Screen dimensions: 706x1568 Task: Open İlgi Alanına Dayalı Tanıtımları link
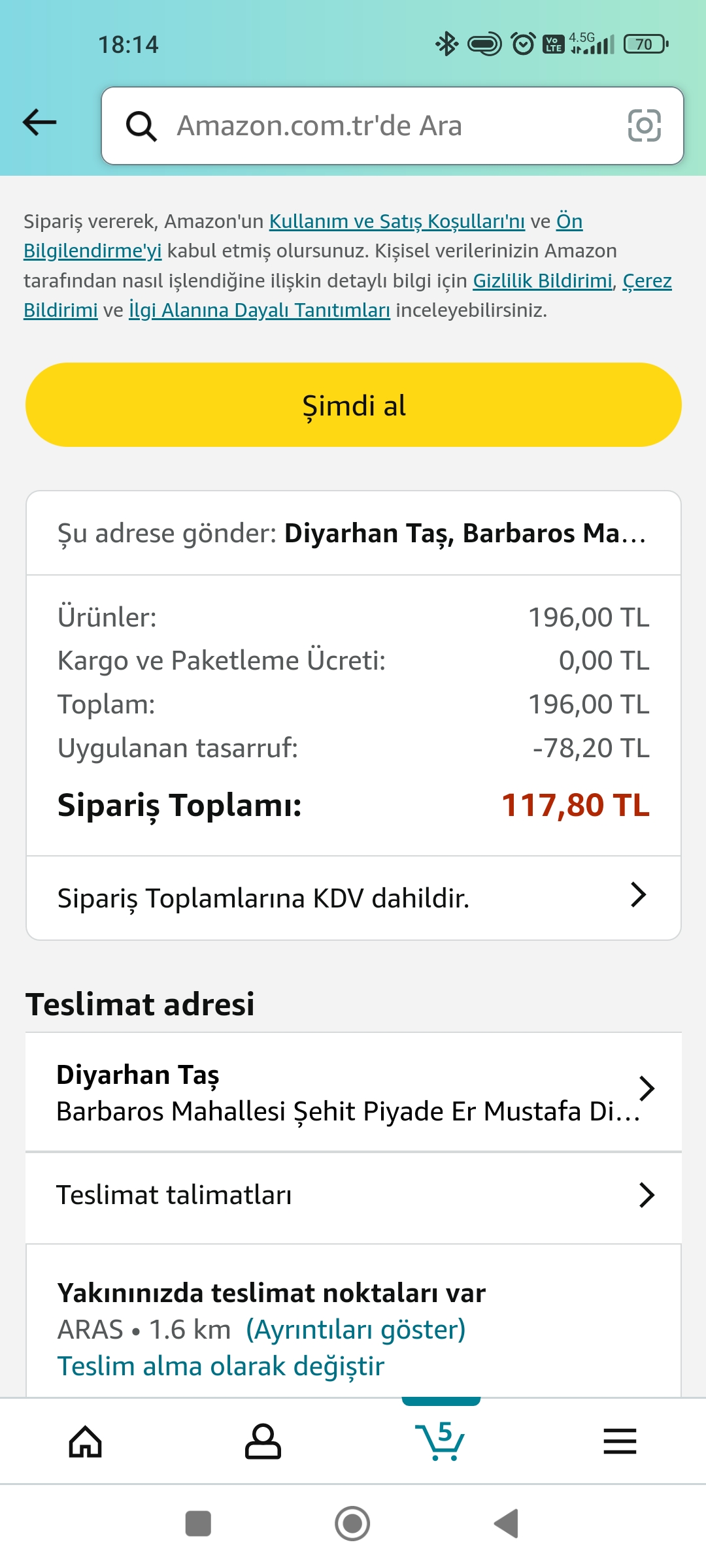(259, 310)
